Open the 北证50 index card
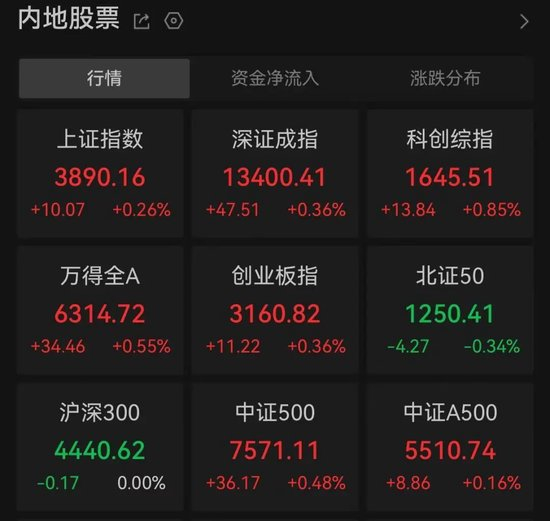Image resolution: width=550 pixels, height=521 pixels. pos(450,310)
